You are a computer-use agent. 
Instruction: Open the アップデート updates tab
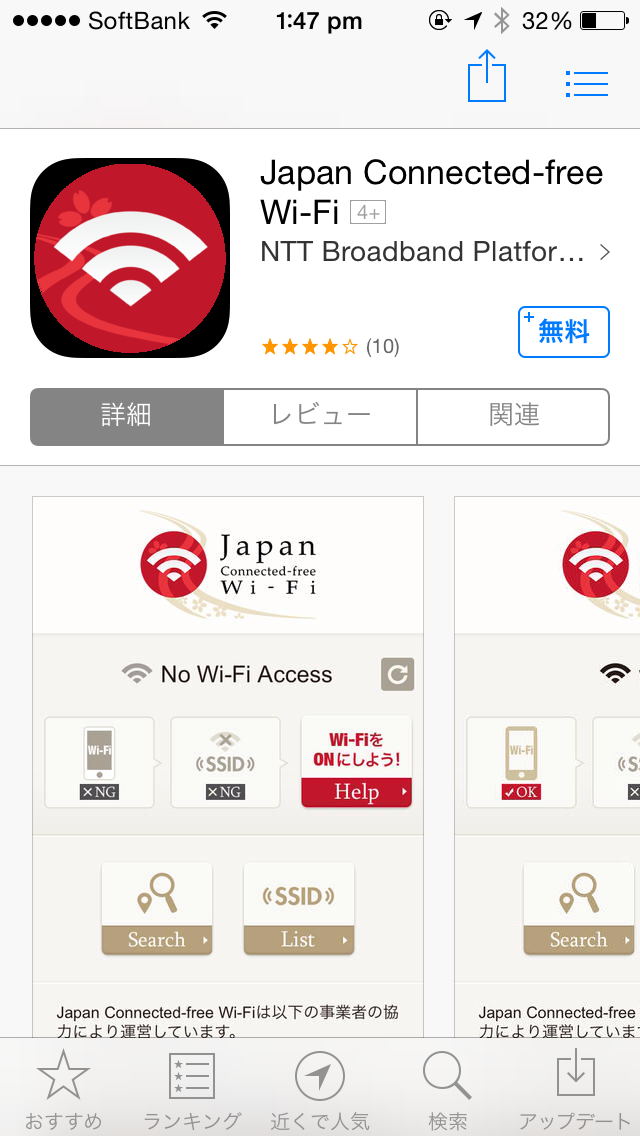tap(576, 1090)
